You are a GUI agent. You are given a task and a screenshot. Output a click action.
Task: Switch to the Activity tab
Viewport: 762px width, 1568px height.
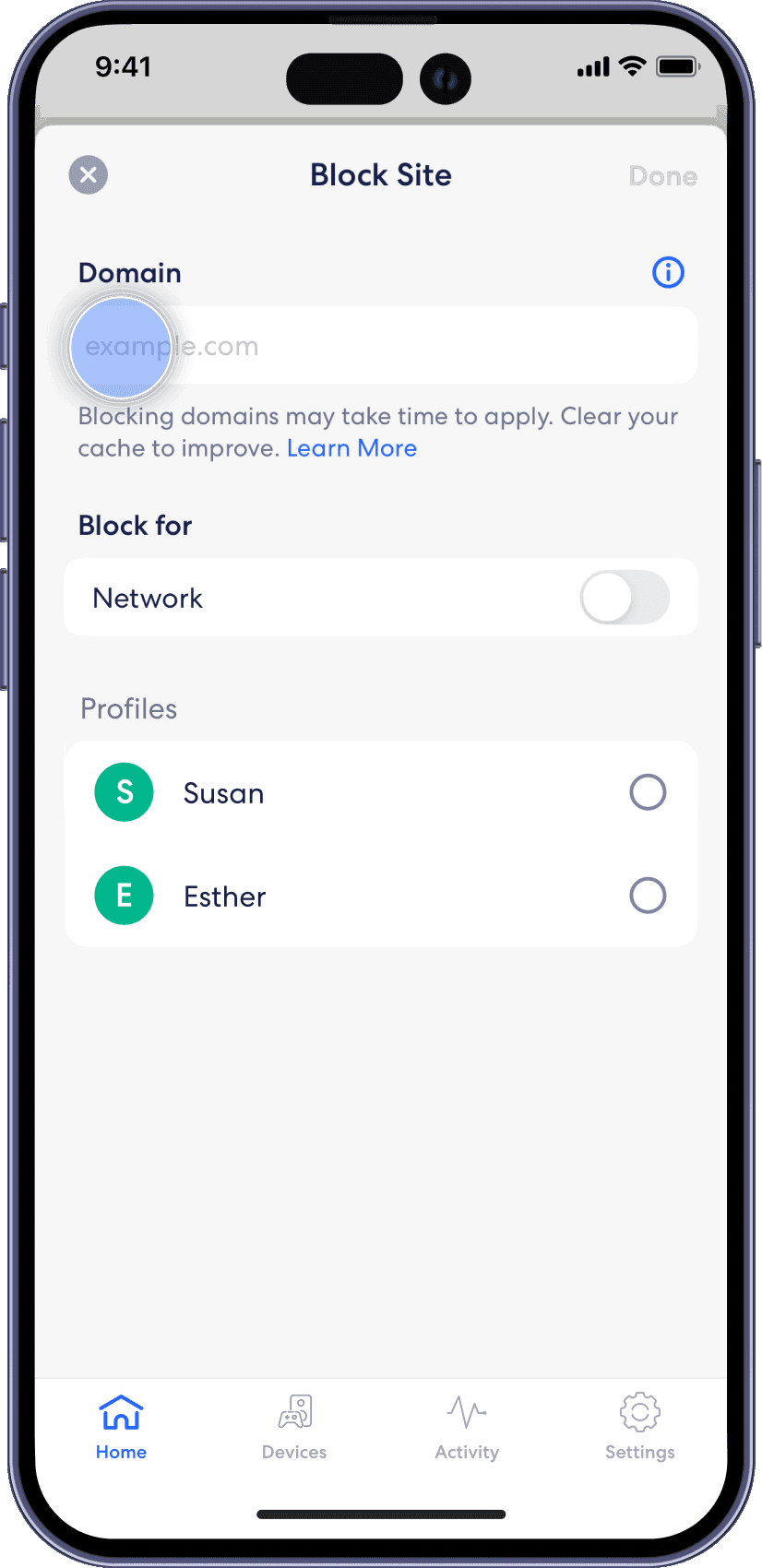467,1426
